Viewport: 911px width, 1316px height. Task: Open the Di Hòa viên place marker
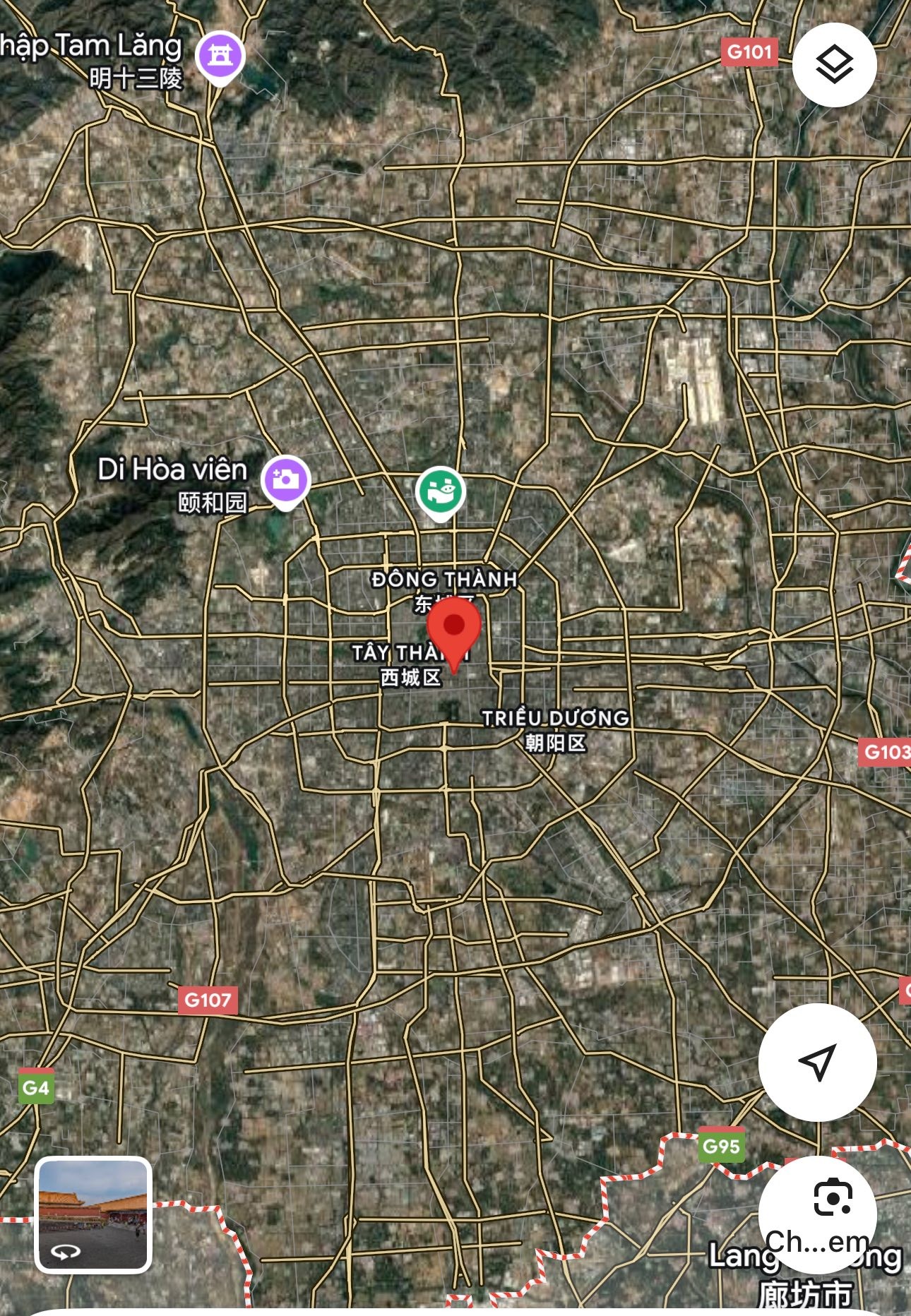pos(285,480)
